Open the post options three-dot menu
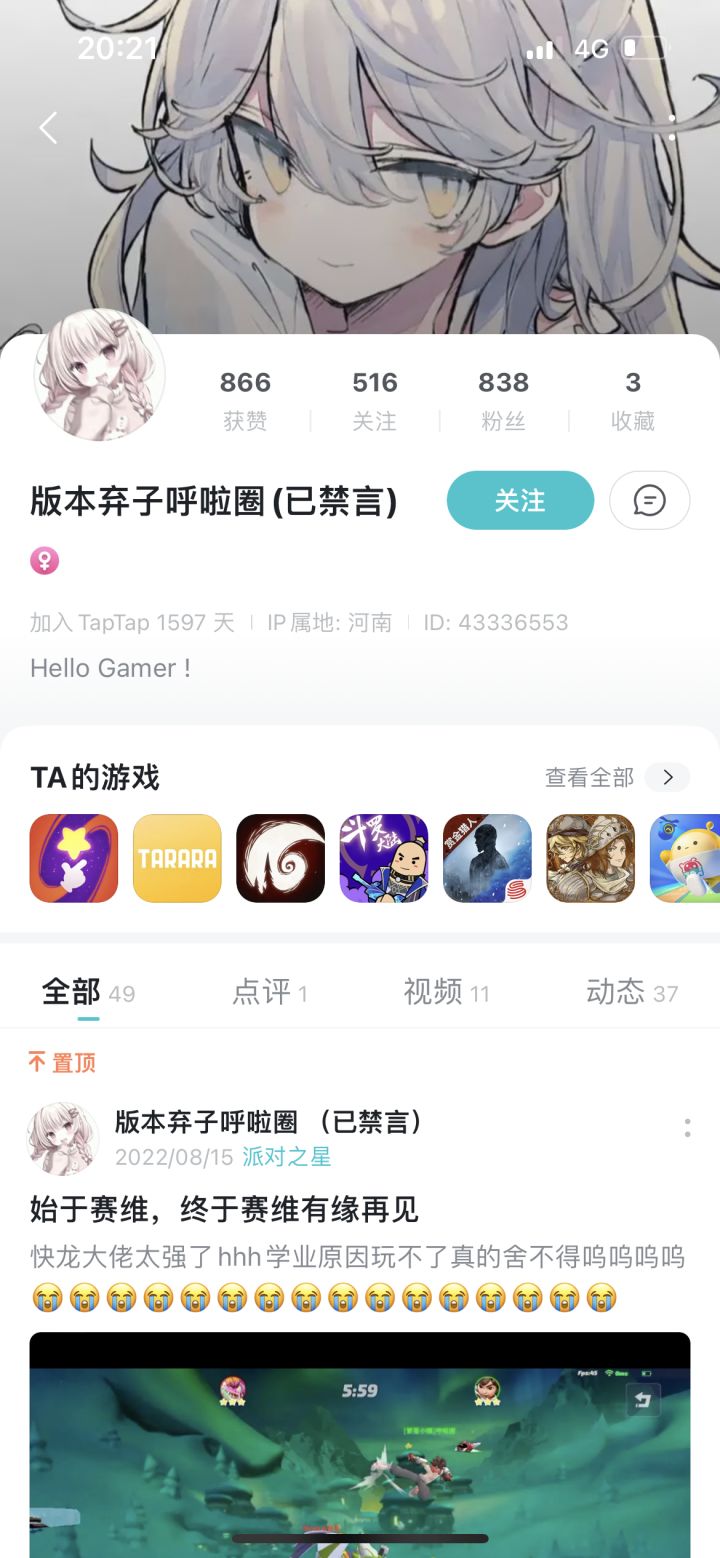720x1558 pixels. 687,1128
